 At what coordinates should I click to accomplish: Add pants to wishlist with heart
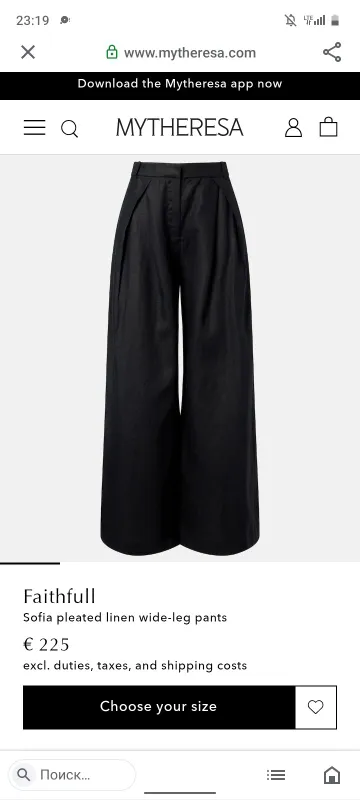[x=316, y=707]
